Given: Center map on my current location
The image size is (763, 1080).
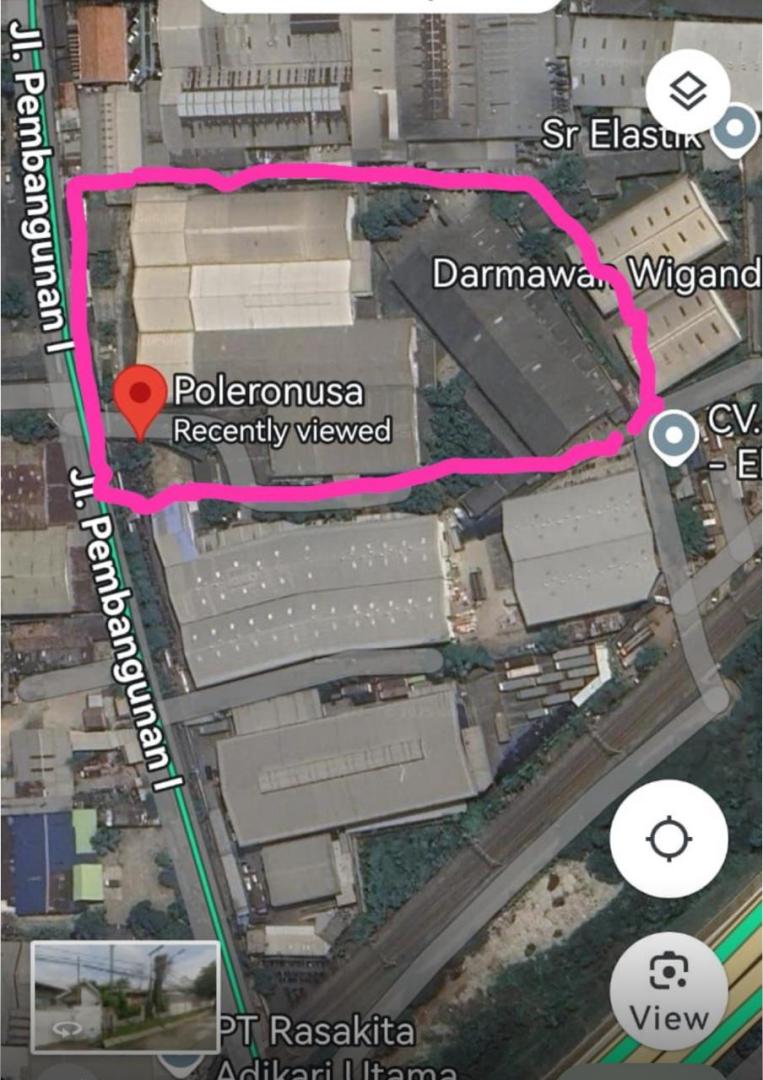Looking at the screenshot, I should pyautogui.click(x=668, y=839).
